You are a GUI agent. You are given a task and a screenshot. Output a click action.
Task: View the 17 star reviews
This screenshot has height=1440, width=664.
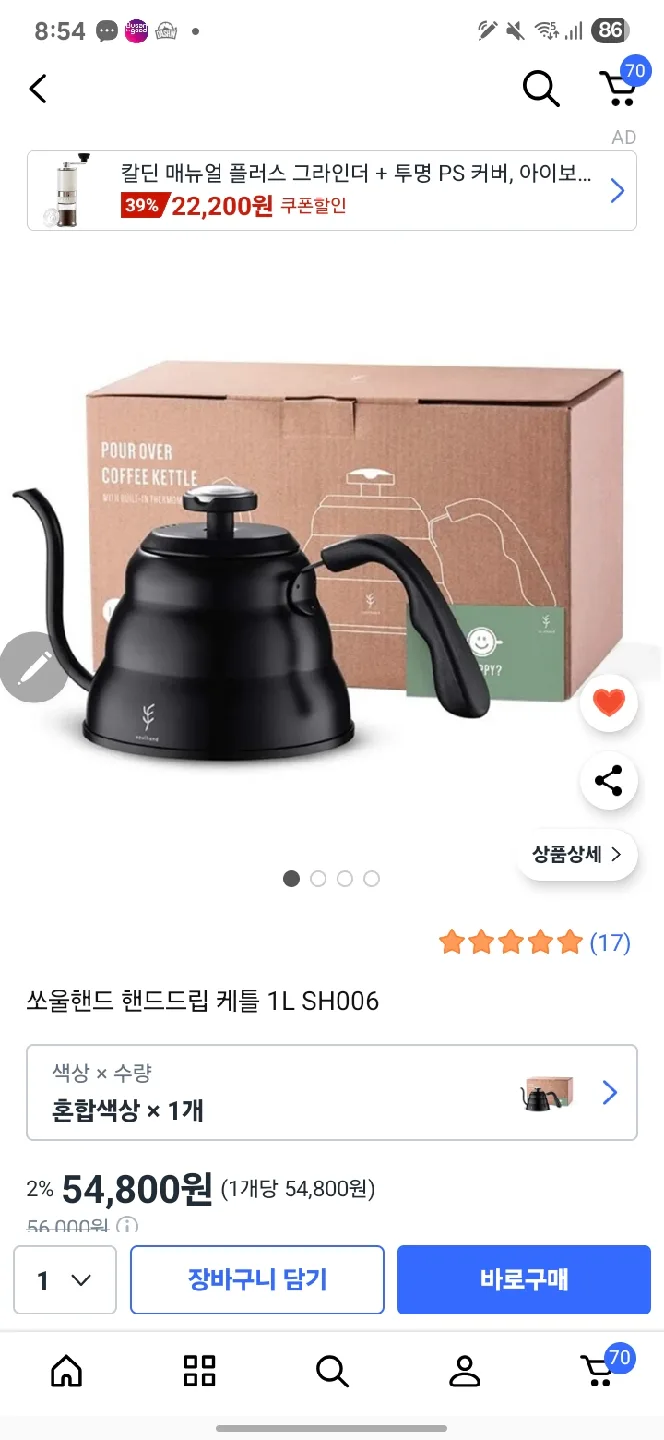point(535,942)
